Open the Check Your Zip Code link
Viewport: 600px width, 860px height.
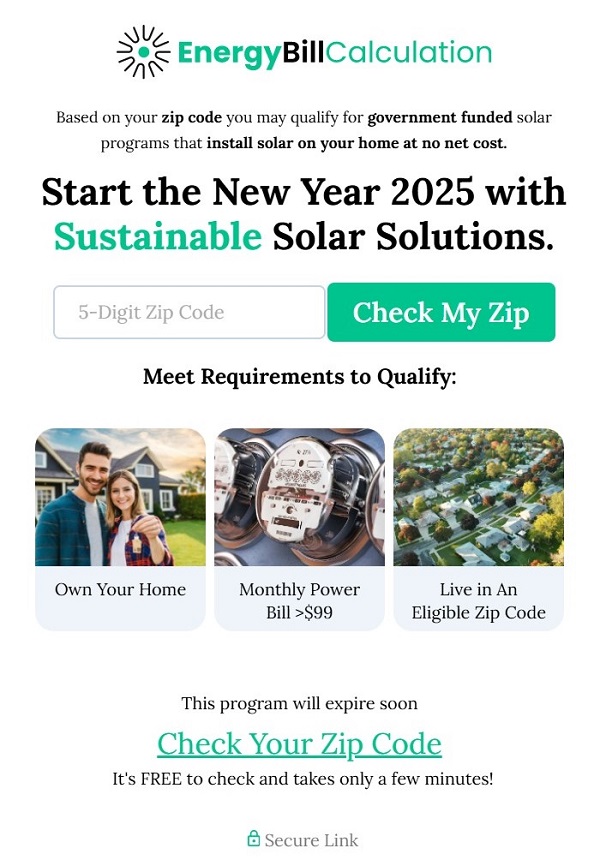(299, 744)
